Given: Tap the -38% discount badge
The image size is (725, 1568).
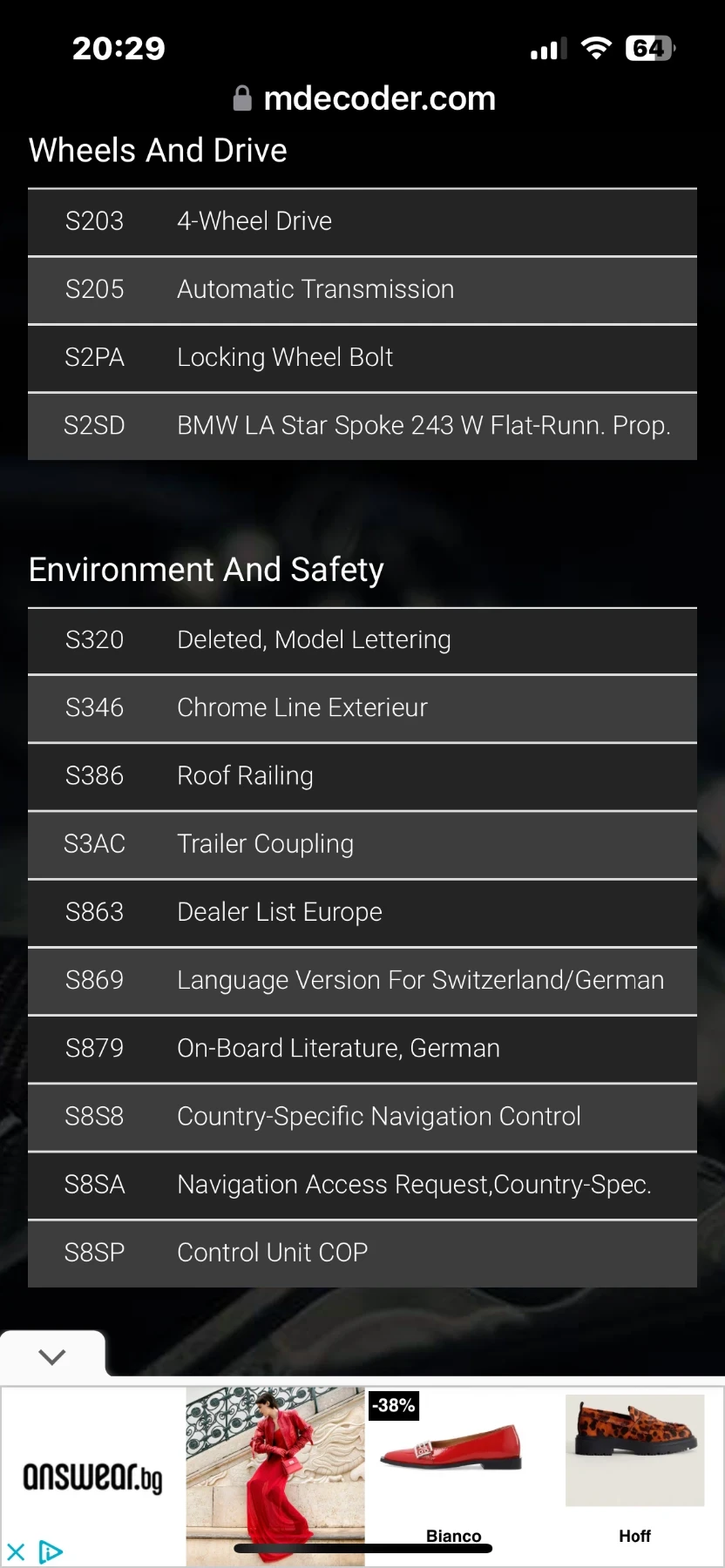Looking at the screenshot, I should coord(393,1405).
